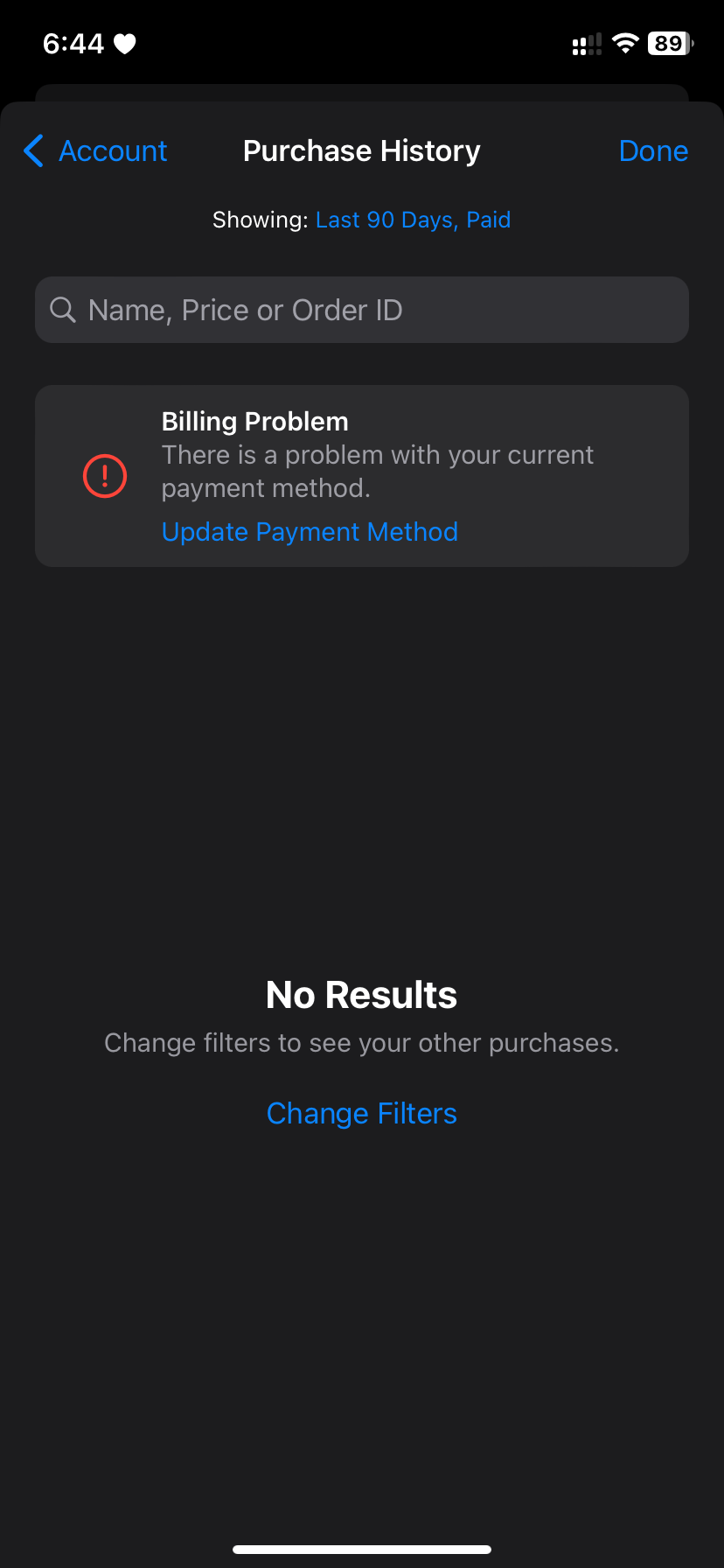
Task: Tap the cellular signal bars icon
Action: (587, 43)
